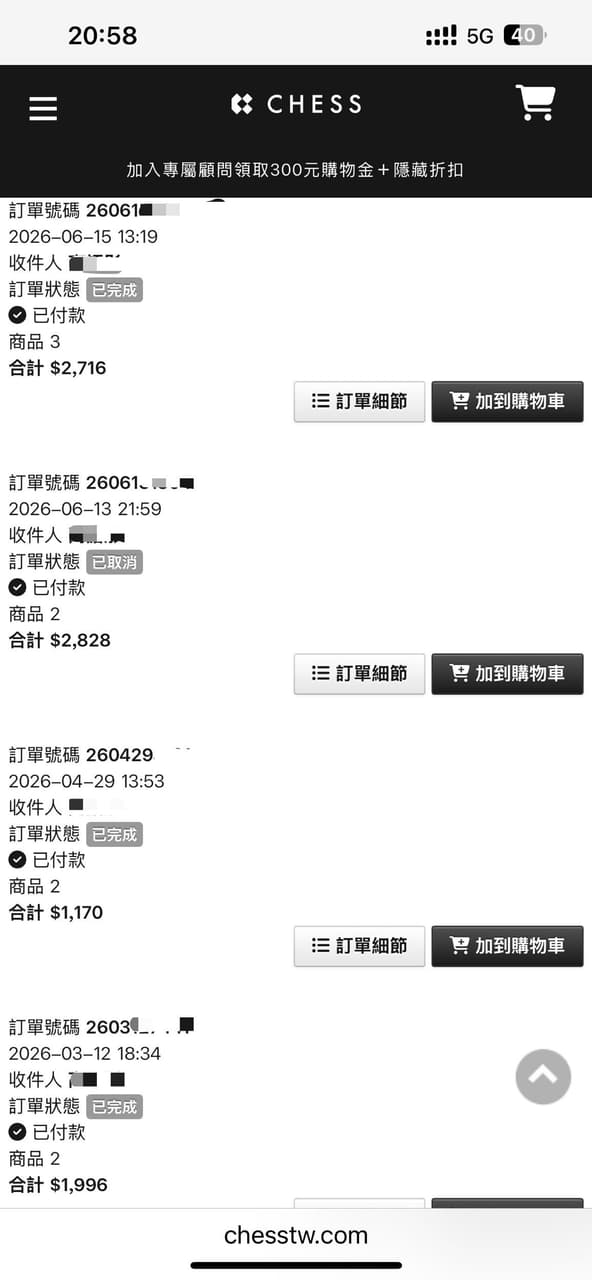View 訂單細節 for the $2,828 order
This screenshot has height=1280, width=592.
pyautogui.click(x=359, y=674)
